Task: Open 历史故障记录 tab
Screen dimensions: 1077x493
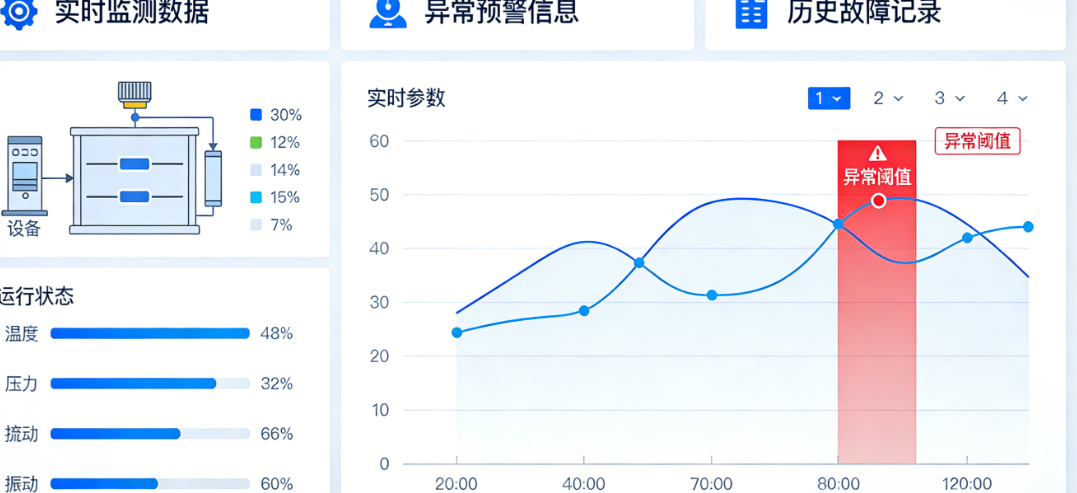Action: click(862, 13)
